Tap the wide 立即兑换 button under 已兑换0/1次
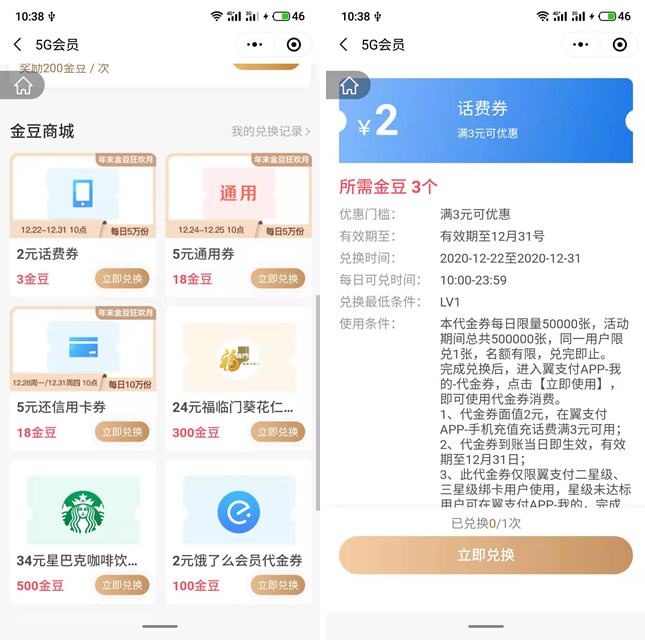This screenshot has height=640, width=645. 485,555
